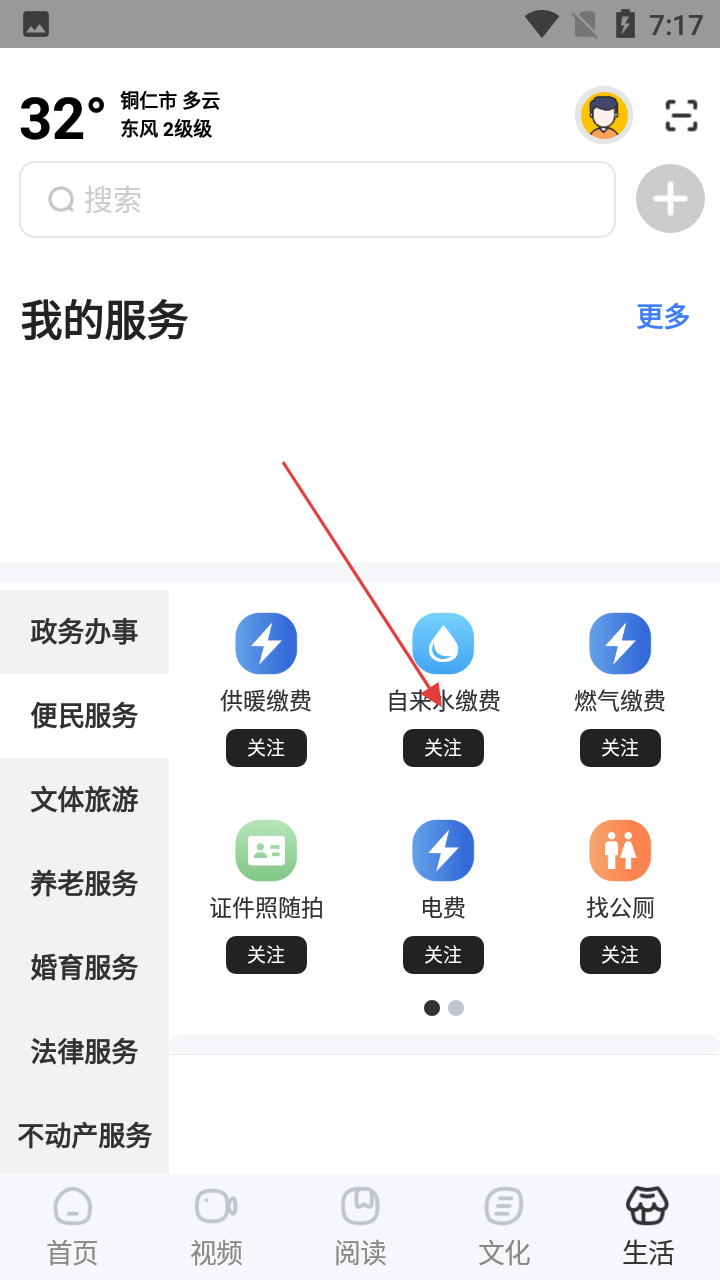Tap the round plus button
The height and width of the screenshot is (1280, 720).
[670, 199]
